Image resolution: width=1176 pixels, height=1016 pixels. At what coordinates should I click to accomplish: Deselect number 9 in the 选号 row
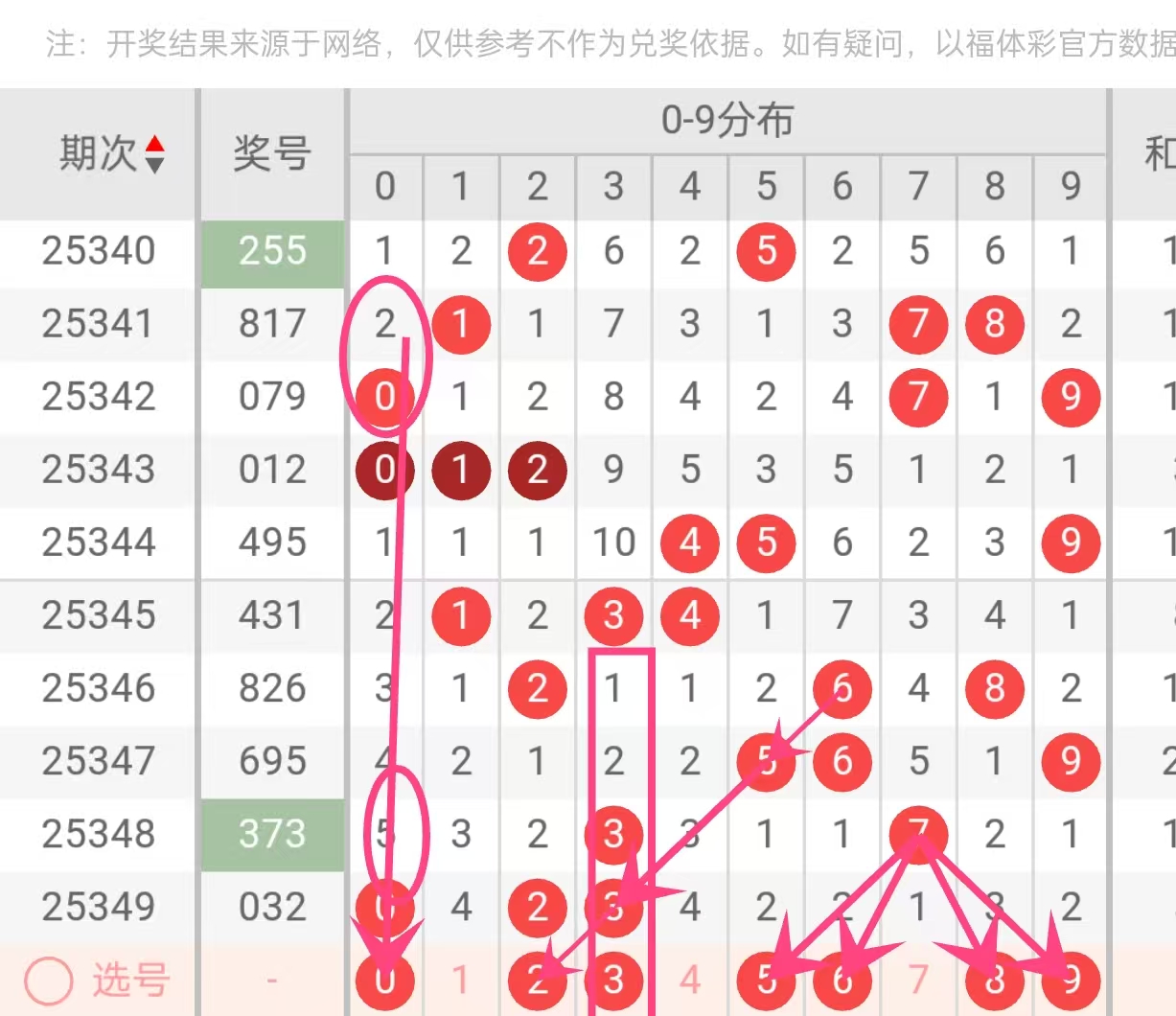pyautogui.click(x=1071, y=981)
